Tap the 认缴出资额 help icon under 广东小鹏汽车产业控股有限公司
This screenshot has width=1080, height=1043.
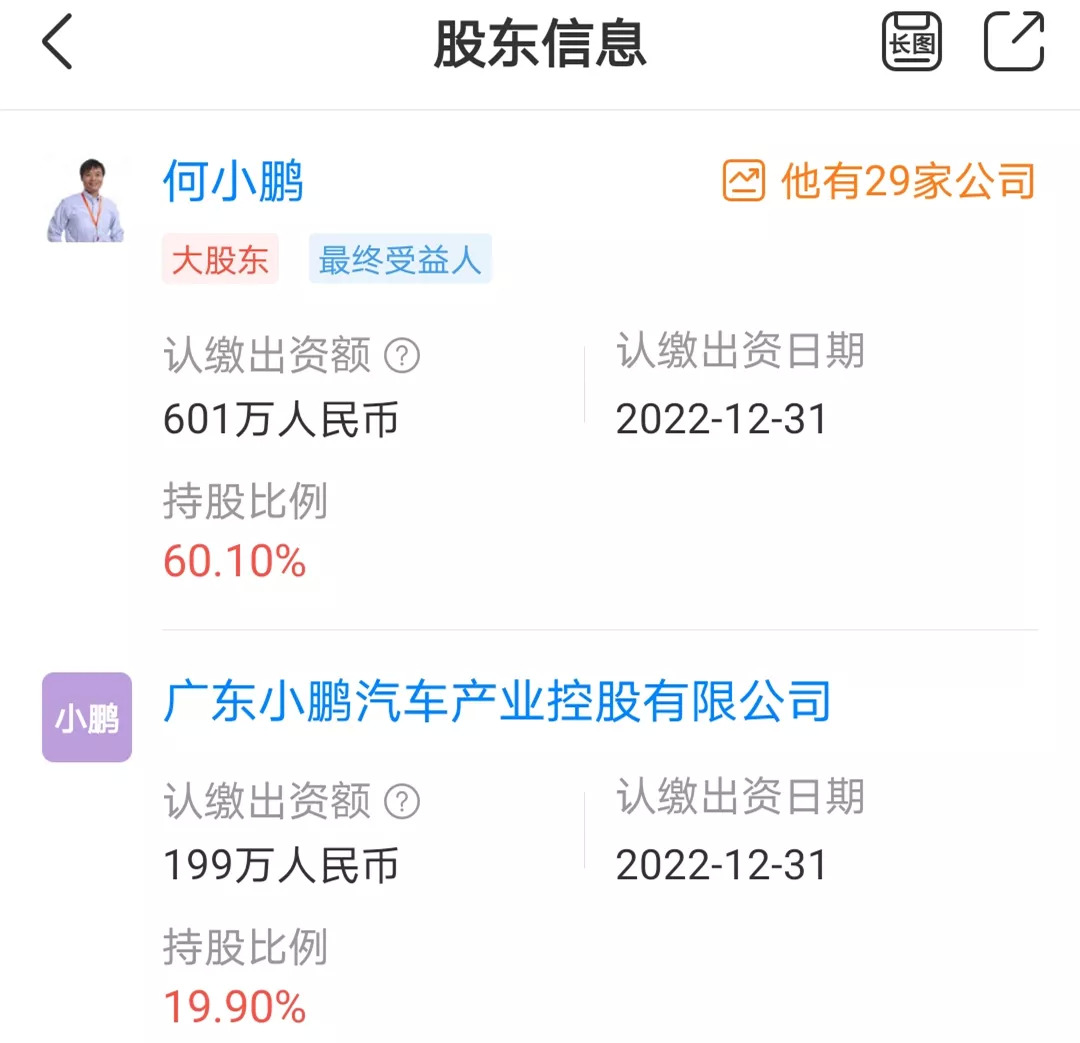pyautogui.click(x=402, y=801)
